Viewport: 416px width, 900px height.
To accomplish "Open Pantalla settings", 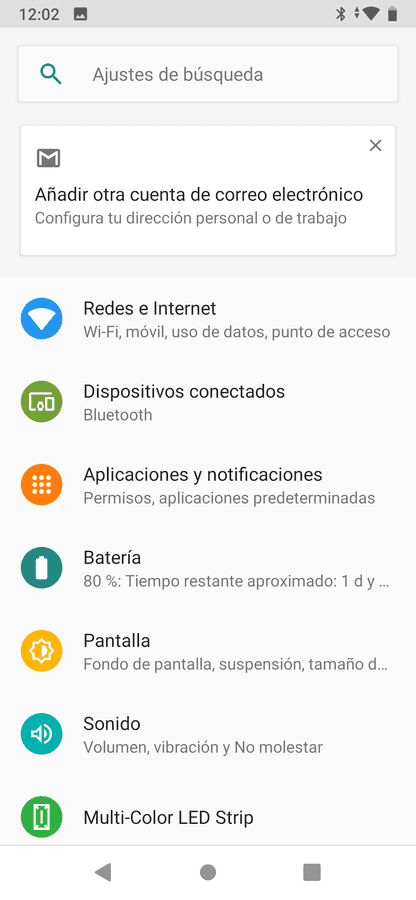I will point(208,651).
